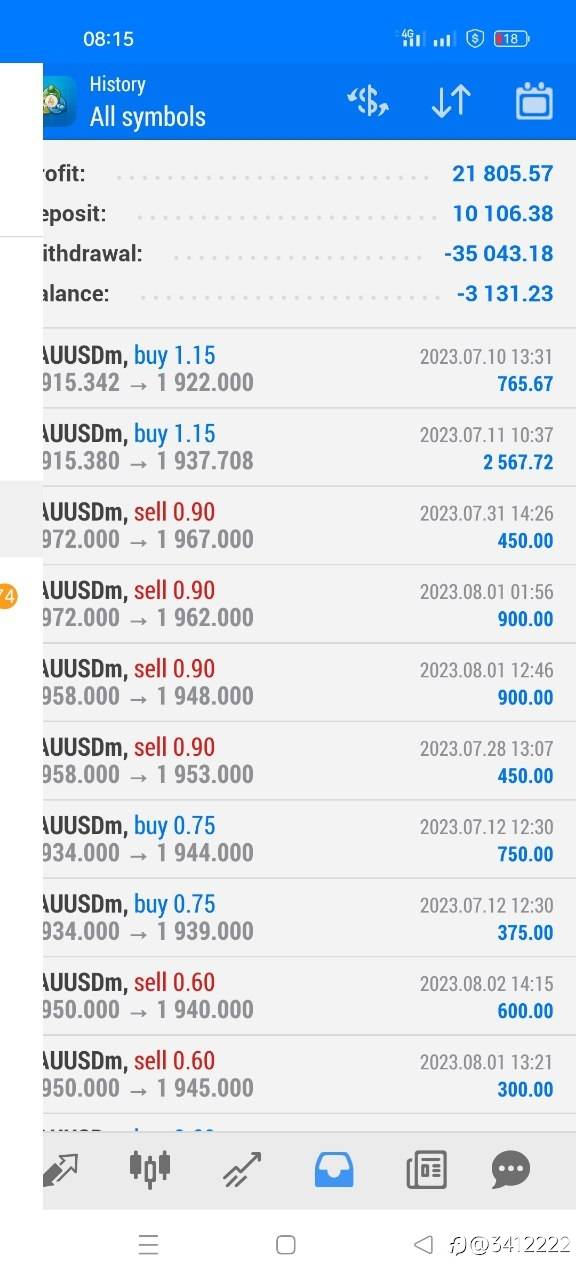Open the buy 1.15 trade with profit 765.67
The image size is (576, 1280).
click(309, 369)
